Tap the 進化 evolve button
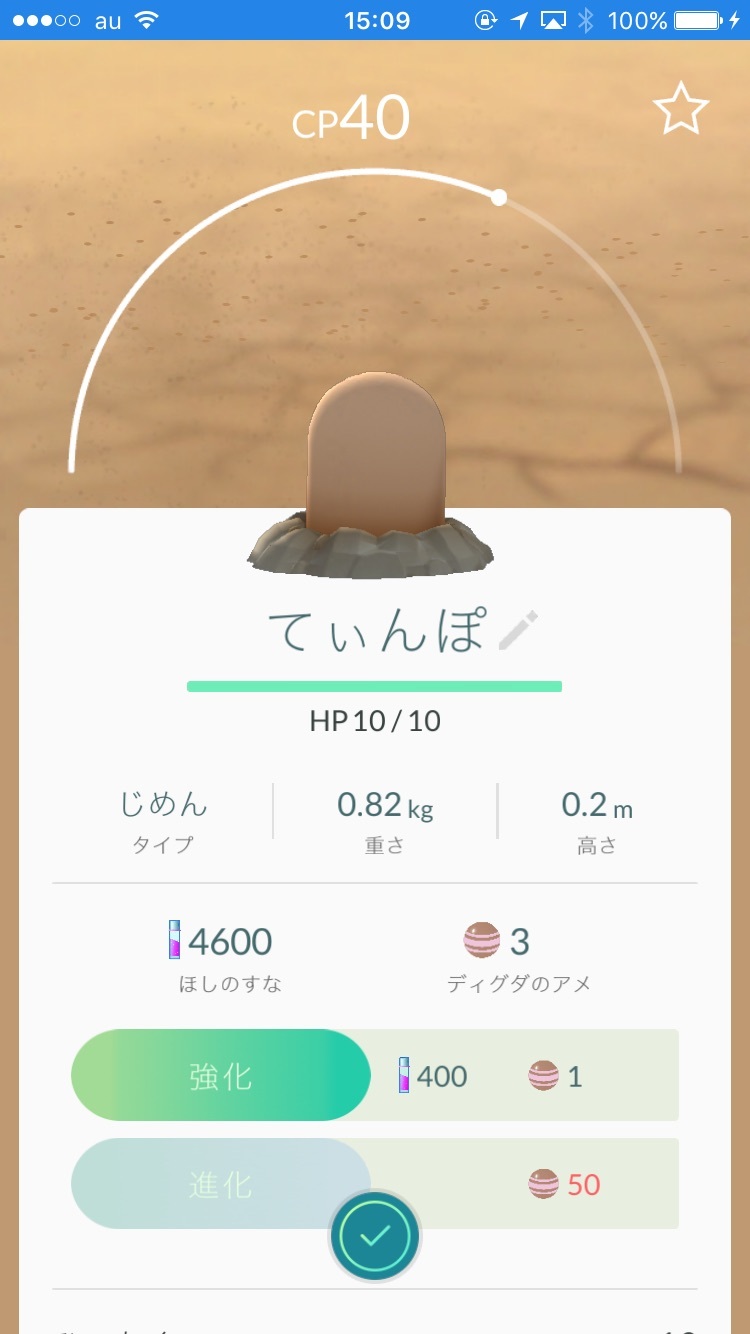This screenshot has width=750, height=1334. coord(221,1184)
